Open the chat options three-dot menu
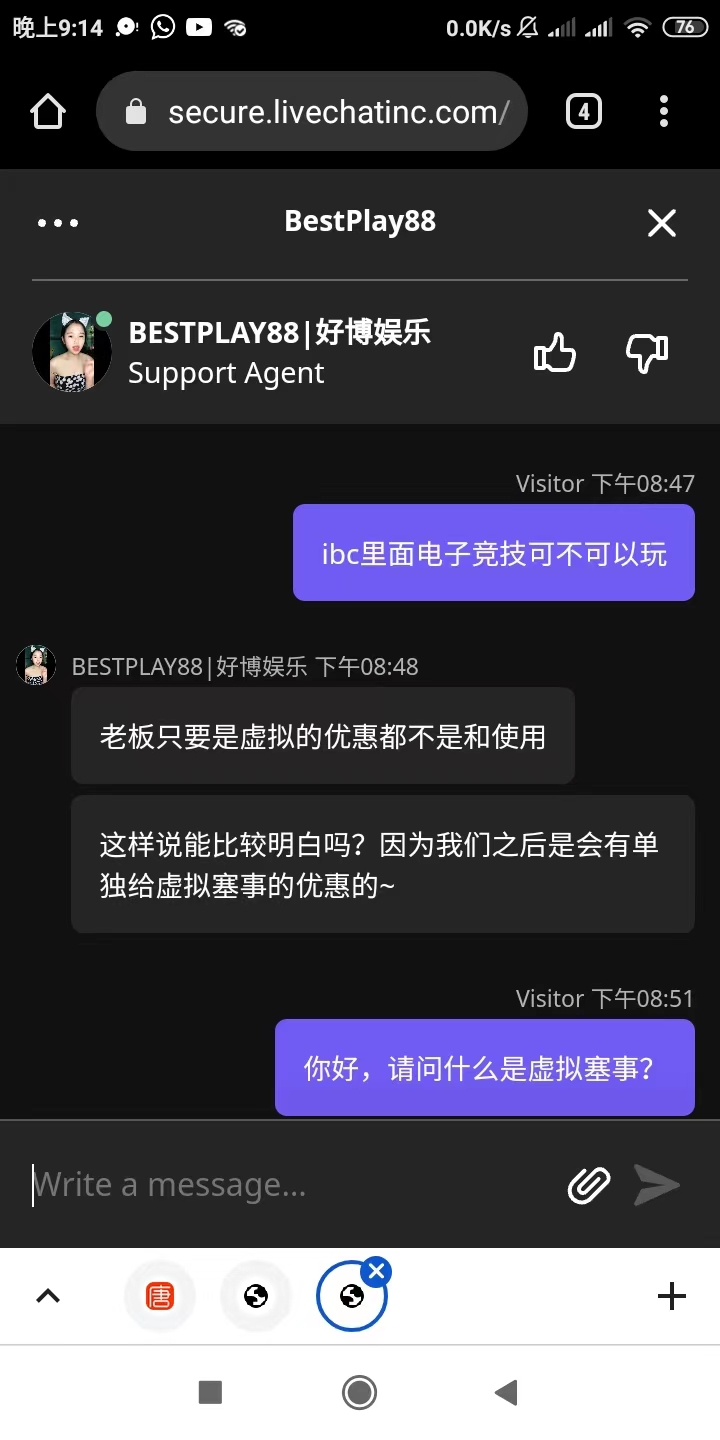720x1440 pixels. 58,222
